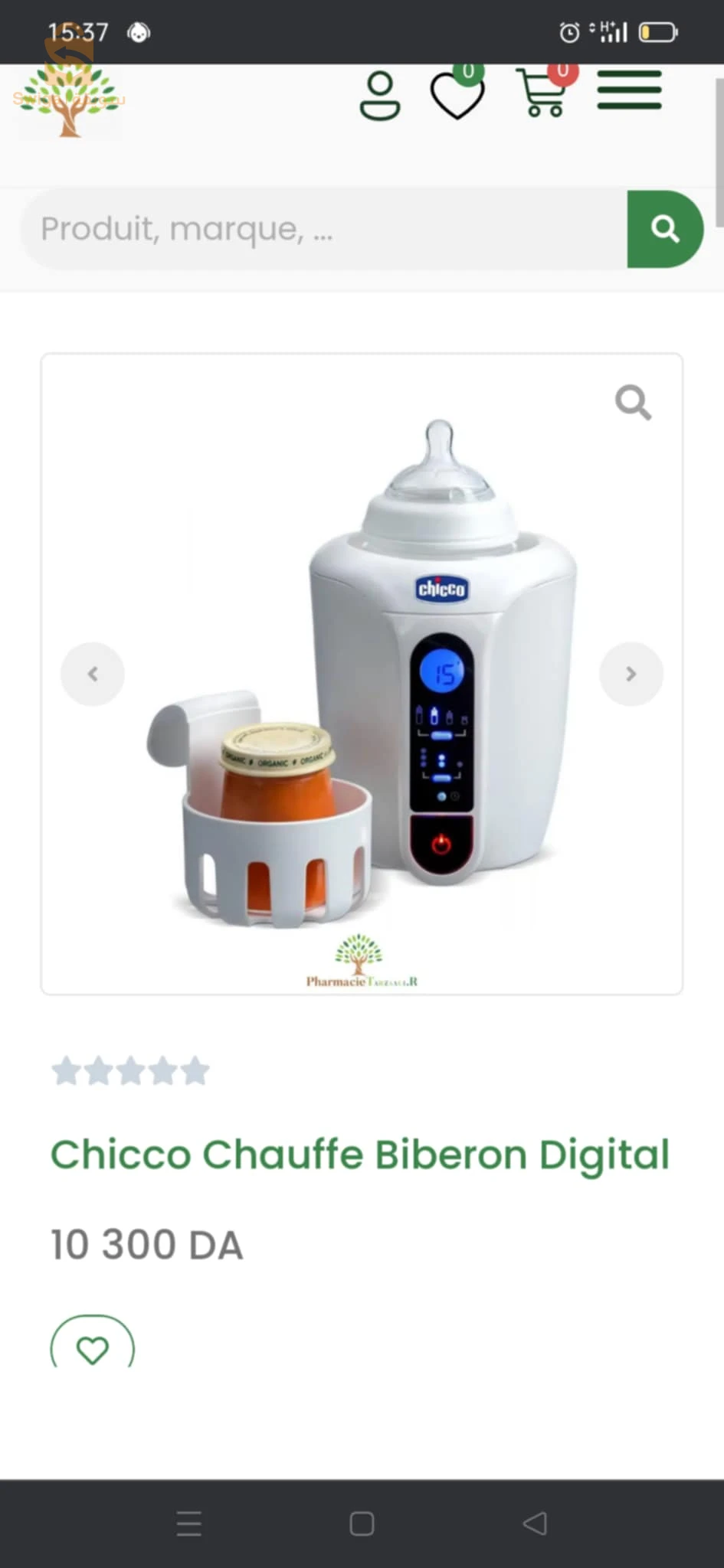This screenshot has width=724, height=1568.
Task: Go to the phone home screen
Action: coord(362,1524)
